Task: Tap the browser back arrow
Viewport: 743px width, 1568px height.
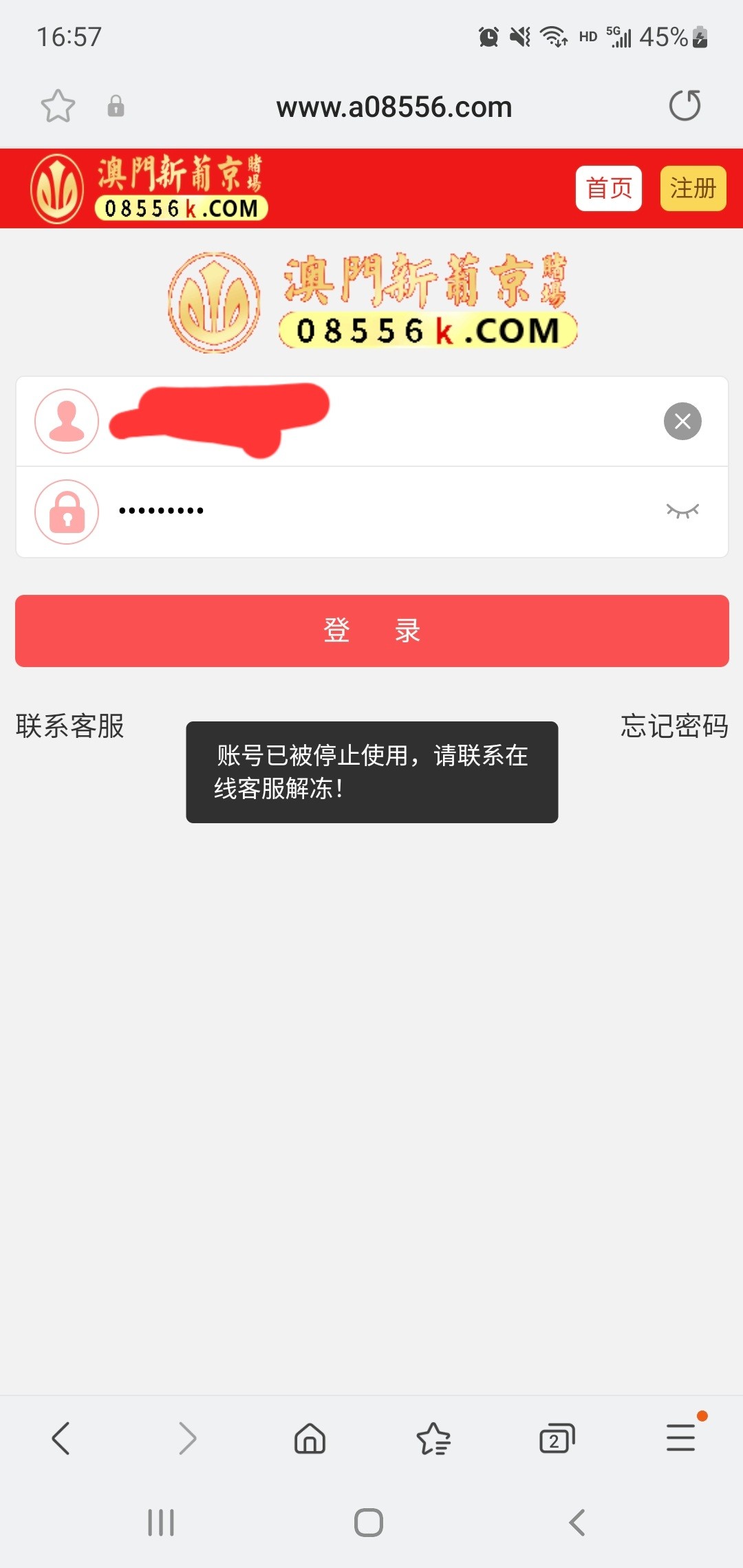Action: [x=61, y=1437]
